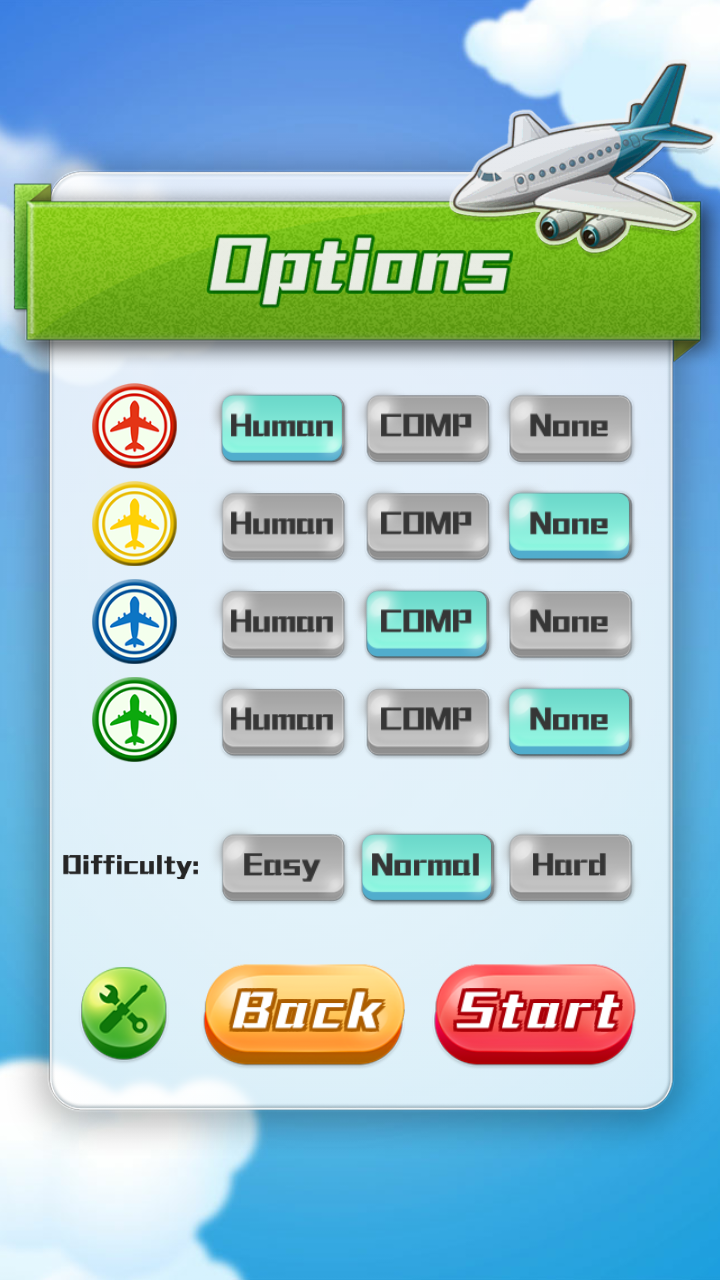Start the game
Viewport: 720px width, 1280px height.
point(535,1012)
